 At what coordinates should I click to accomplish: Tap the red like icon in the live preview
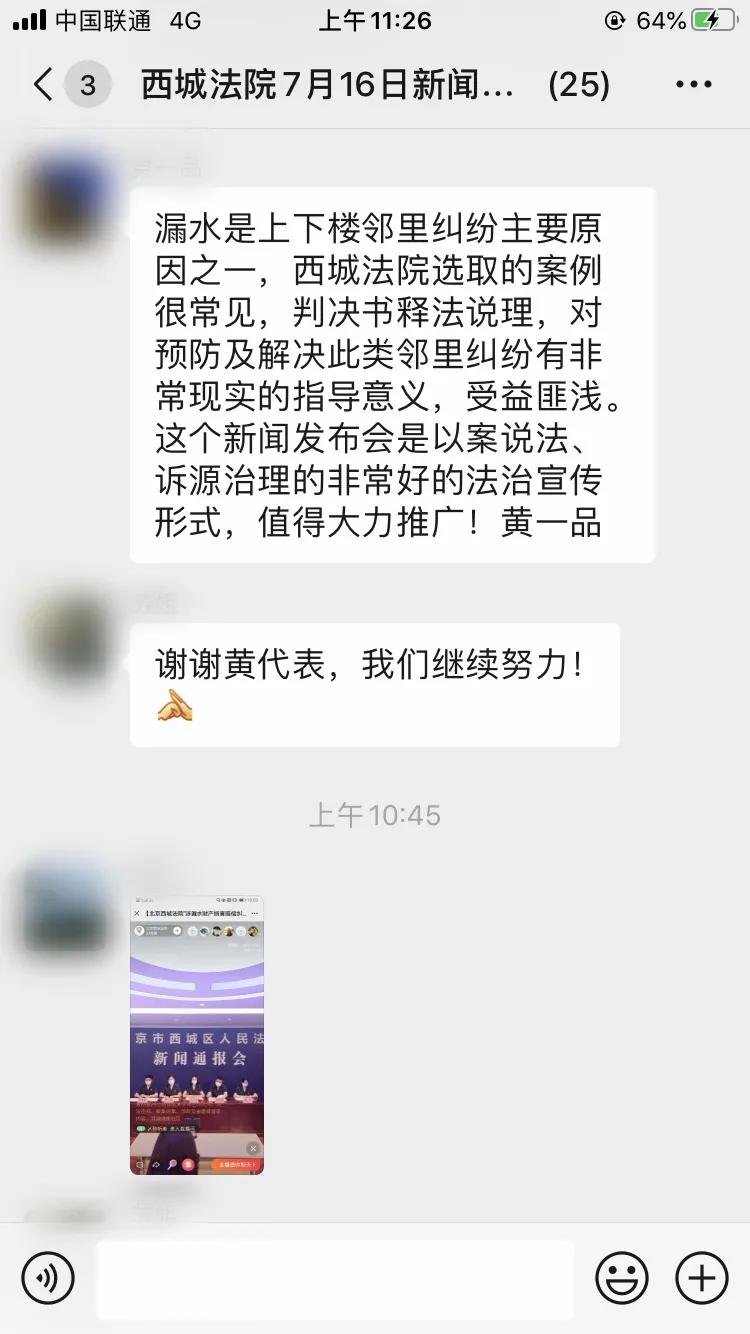(187, 1164)
